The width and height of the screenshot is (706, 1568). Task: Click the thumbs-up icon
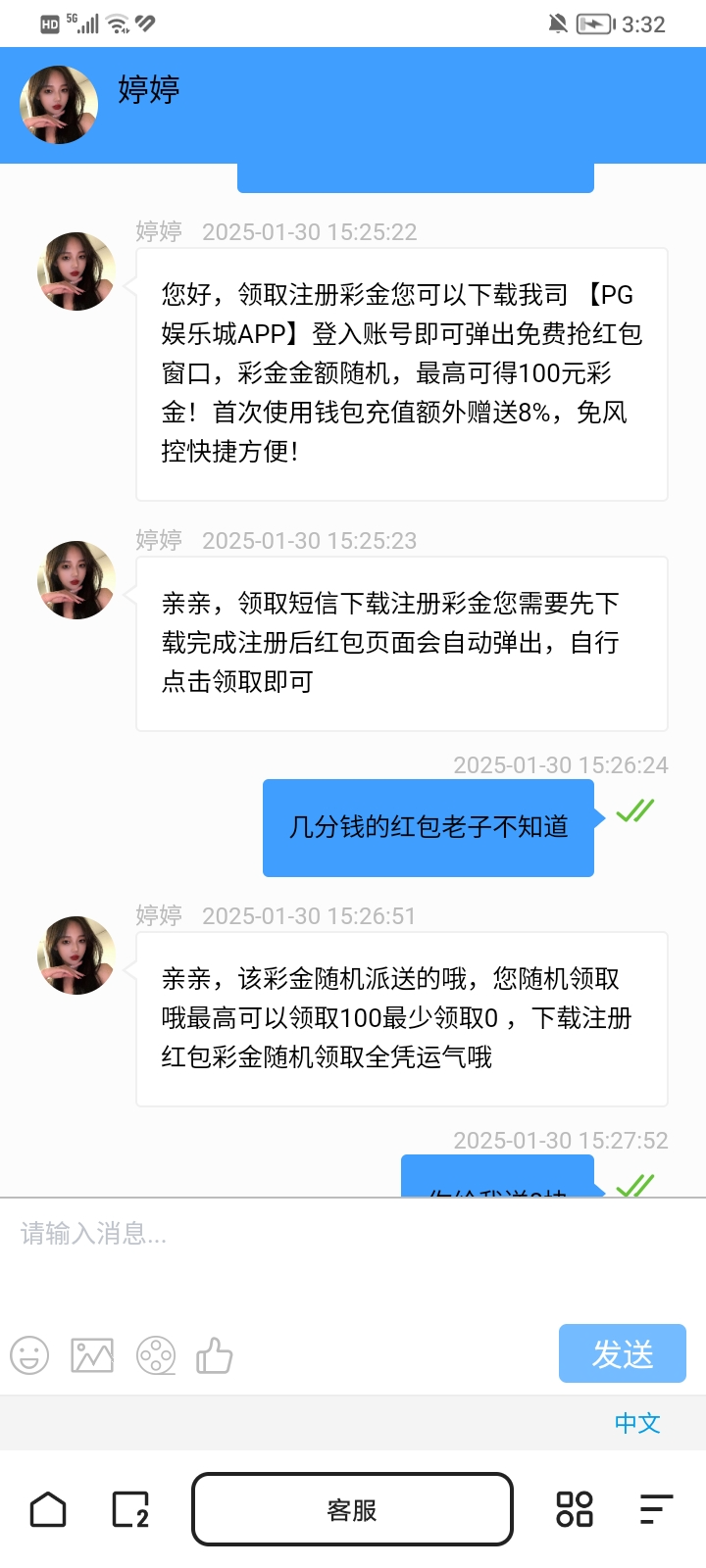click(218, 1355)
